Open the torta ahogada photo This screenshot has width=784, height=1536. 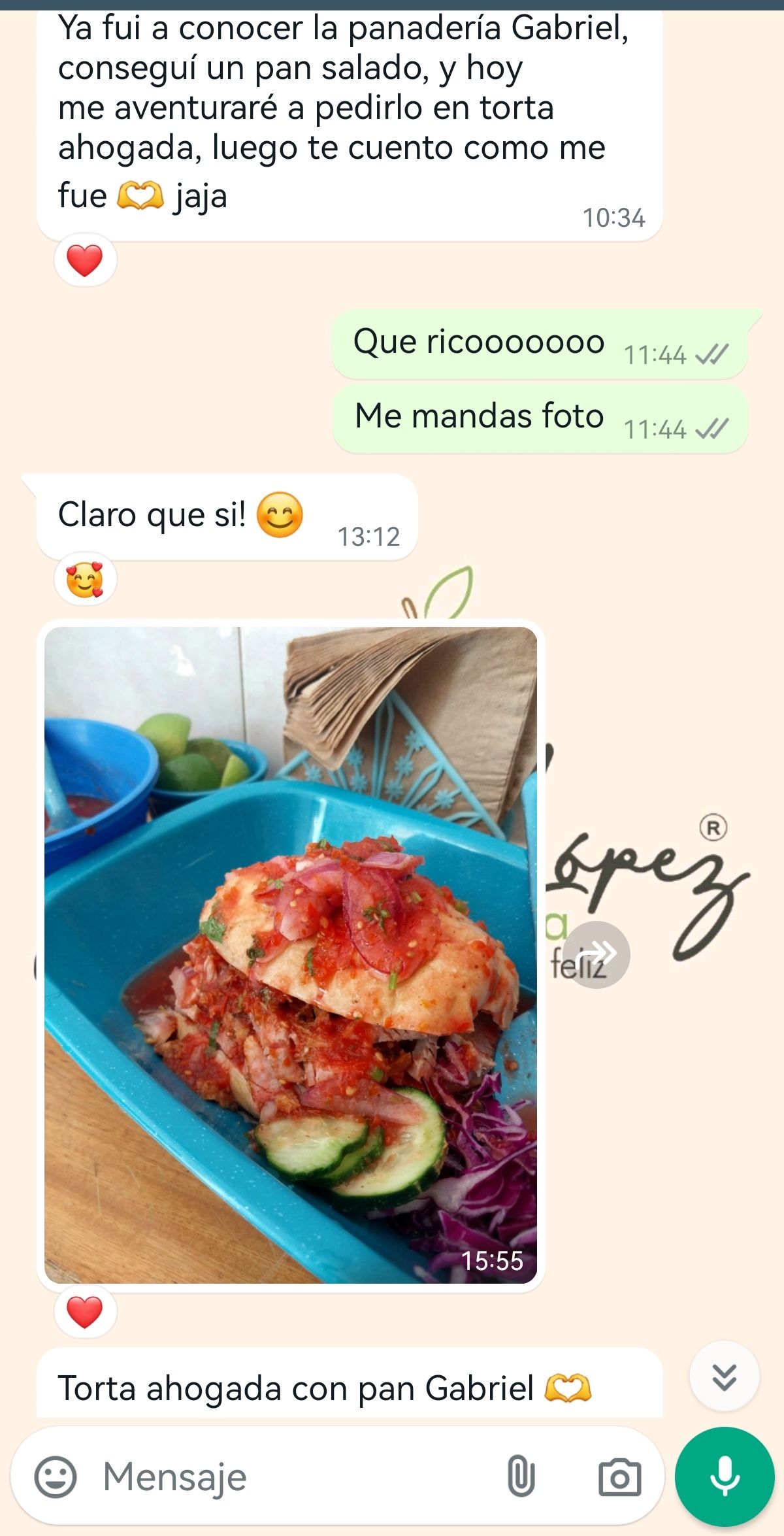click(x=291, y=954)
